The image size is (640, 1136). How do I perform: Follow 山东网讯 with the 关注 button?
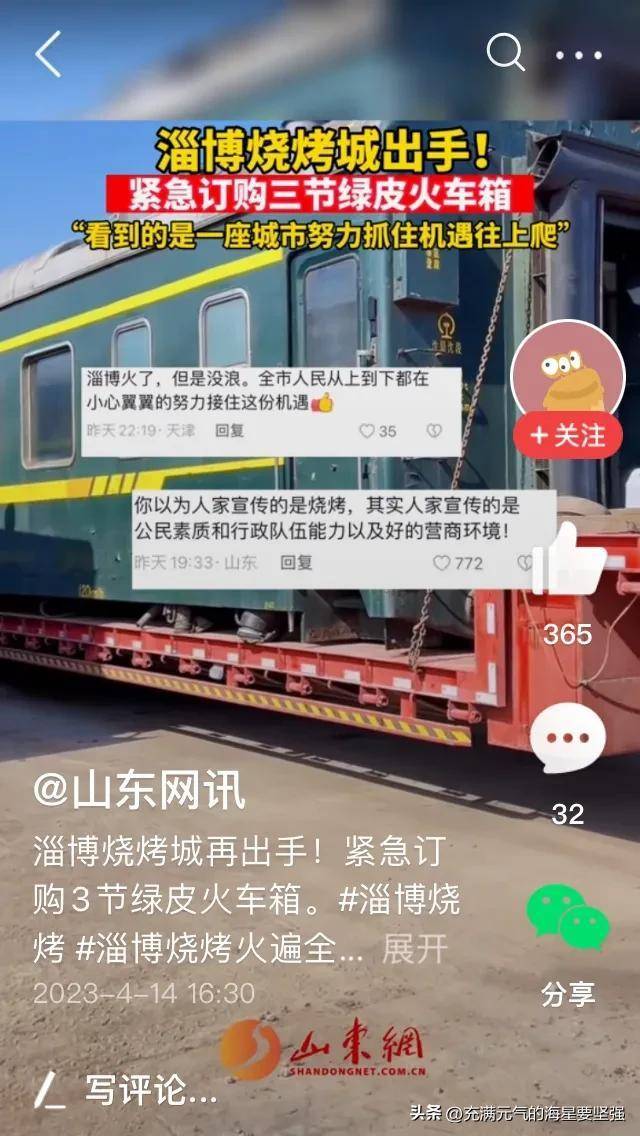(568, 435)
